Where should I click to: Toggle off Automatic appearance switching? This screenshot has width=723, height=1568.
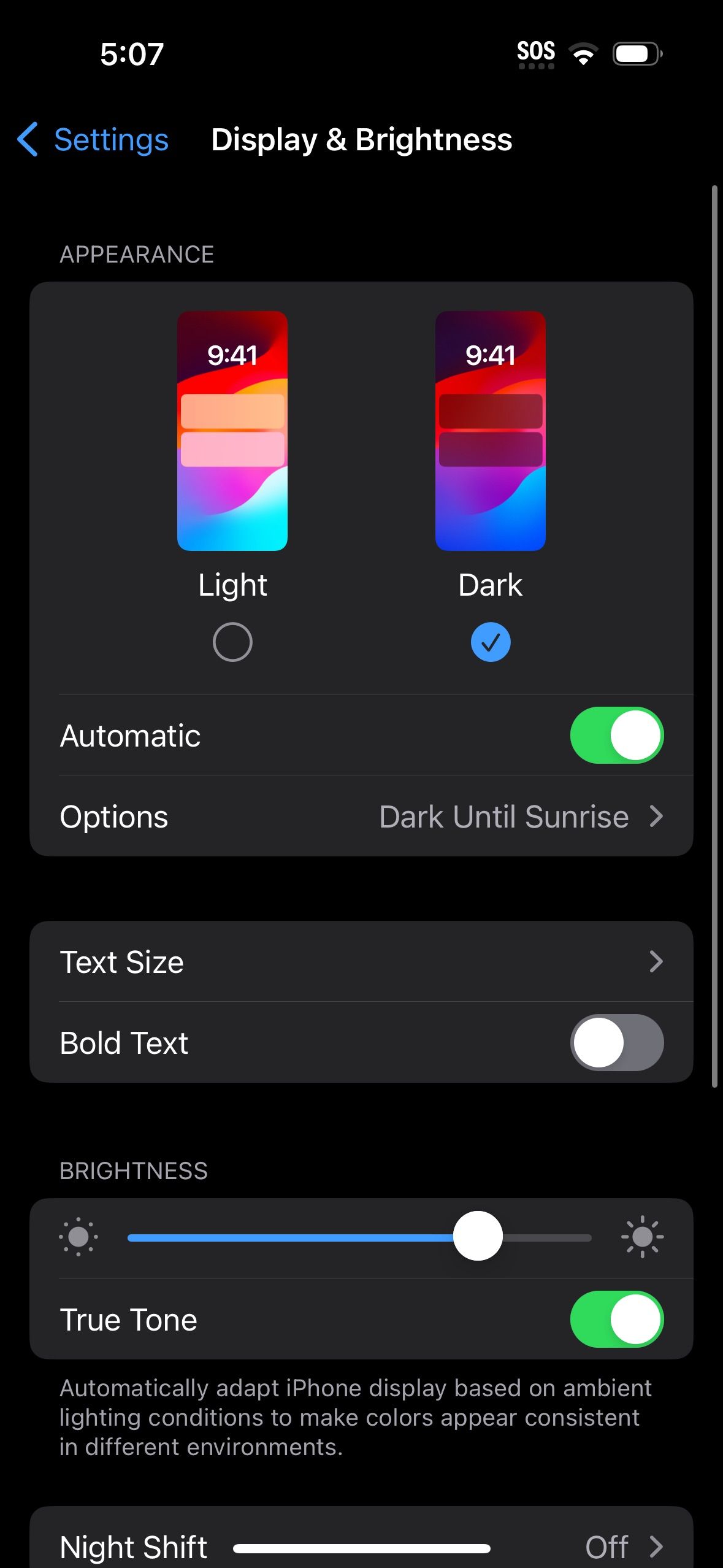pyautogui.click(x=617, y=735)
